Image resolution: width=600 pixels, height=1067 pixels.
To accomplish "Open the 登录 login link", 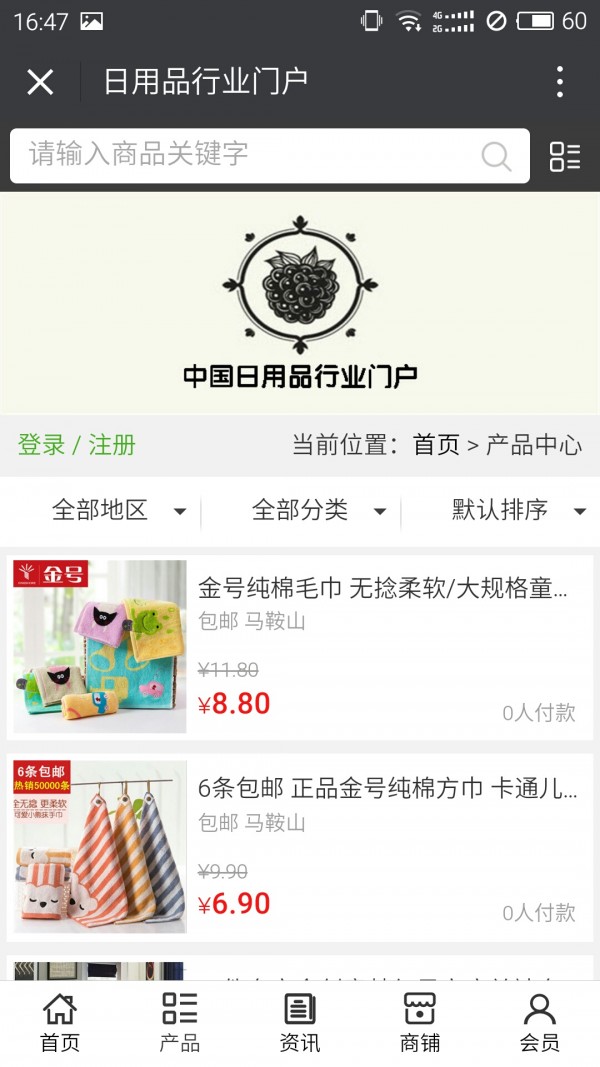I will click(x=41, y=445).
